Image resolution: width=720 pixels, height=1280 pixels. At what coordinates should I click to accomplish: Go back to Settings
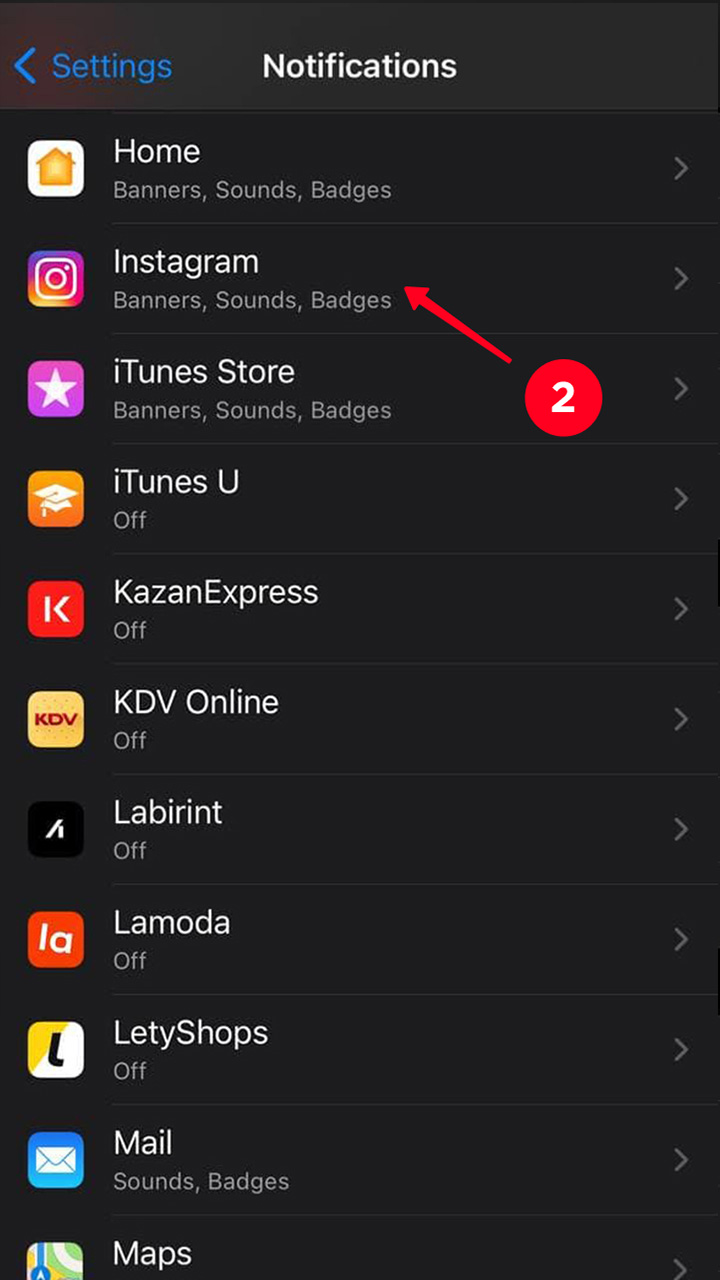(x=93, y=67)
